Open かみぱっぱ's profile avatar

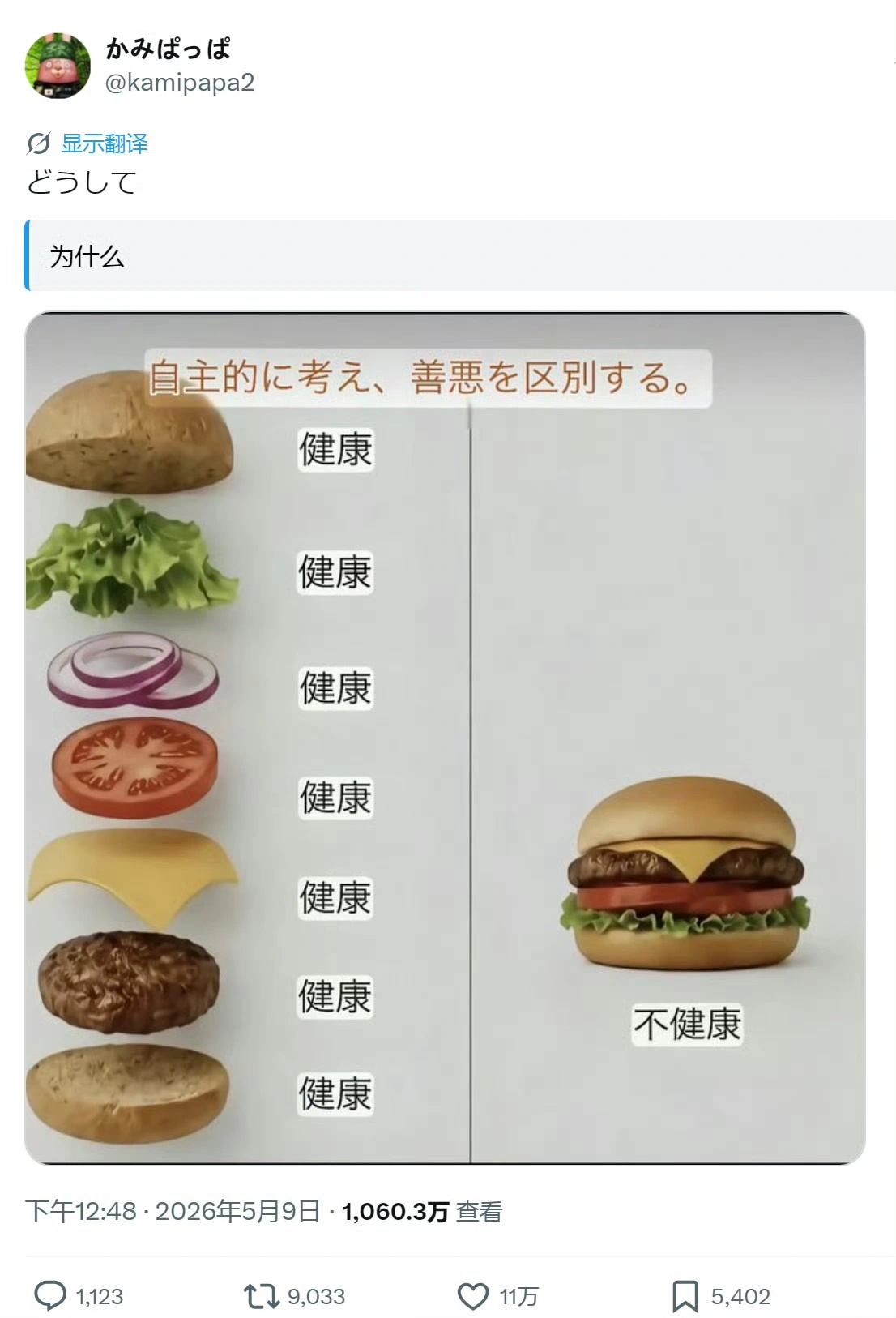tap(58, 66)
